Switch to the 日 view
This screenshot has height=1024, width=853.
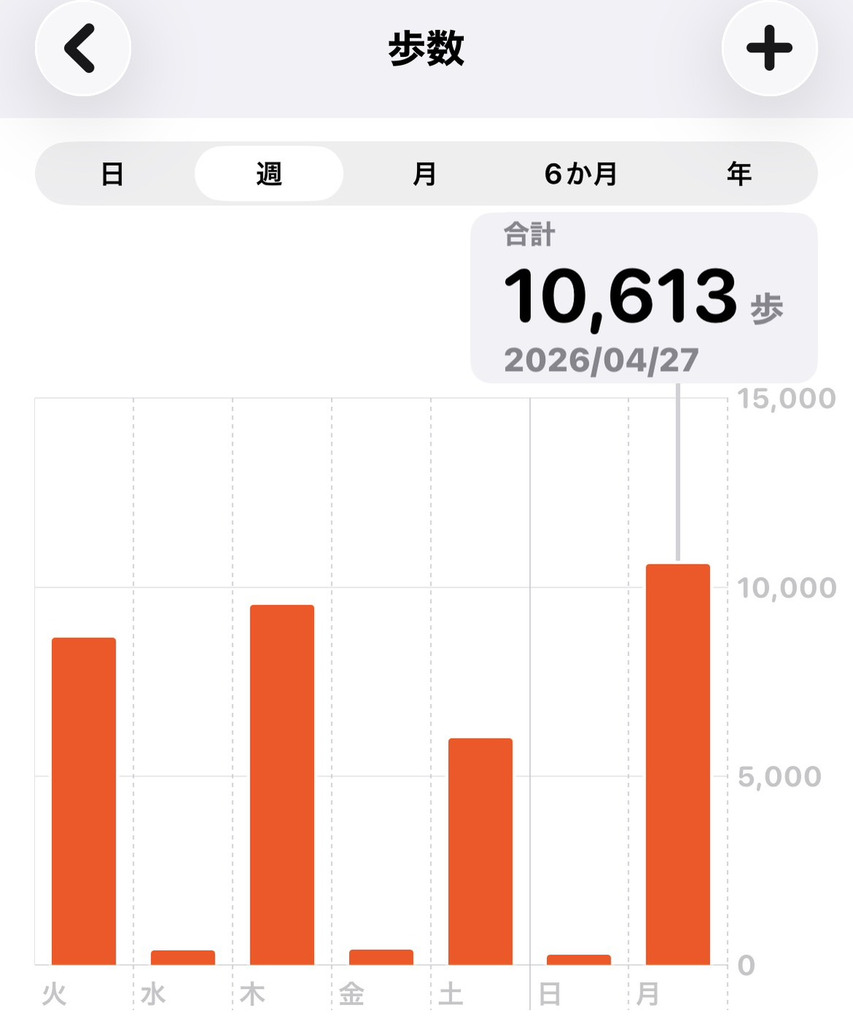pos(113,174)
